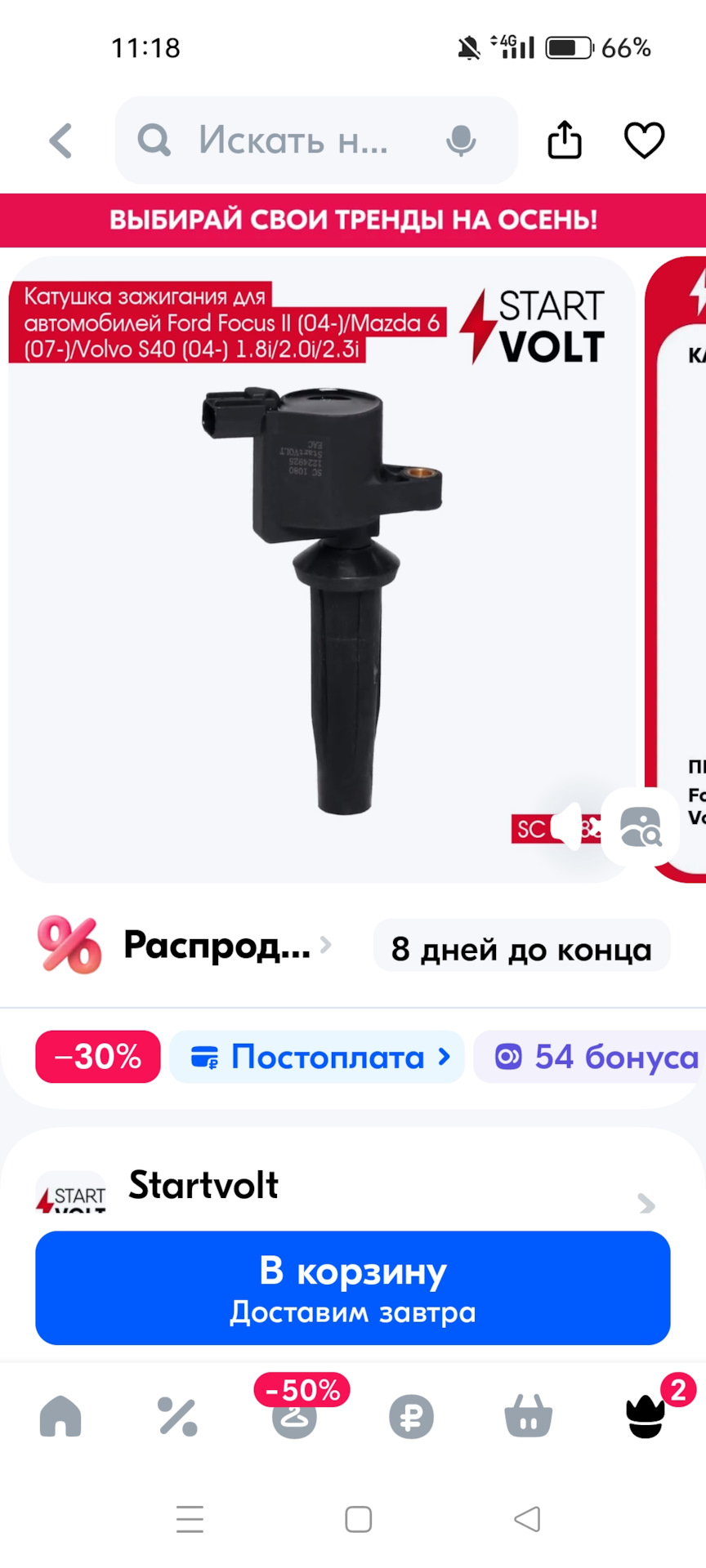Find similar items by image search

coord(640,827)
